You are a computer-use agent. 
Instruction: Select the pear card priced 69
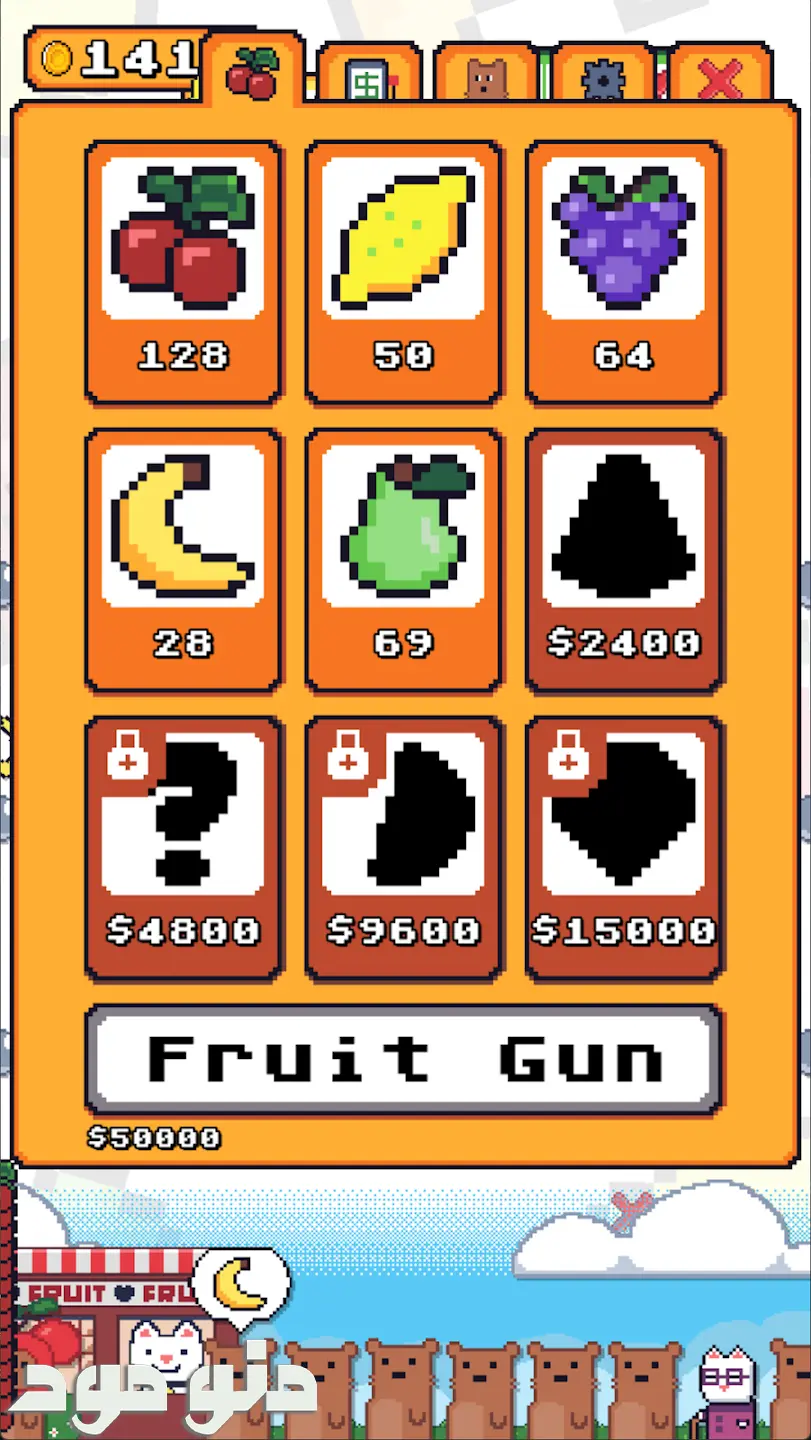click(x=403, y=560)
